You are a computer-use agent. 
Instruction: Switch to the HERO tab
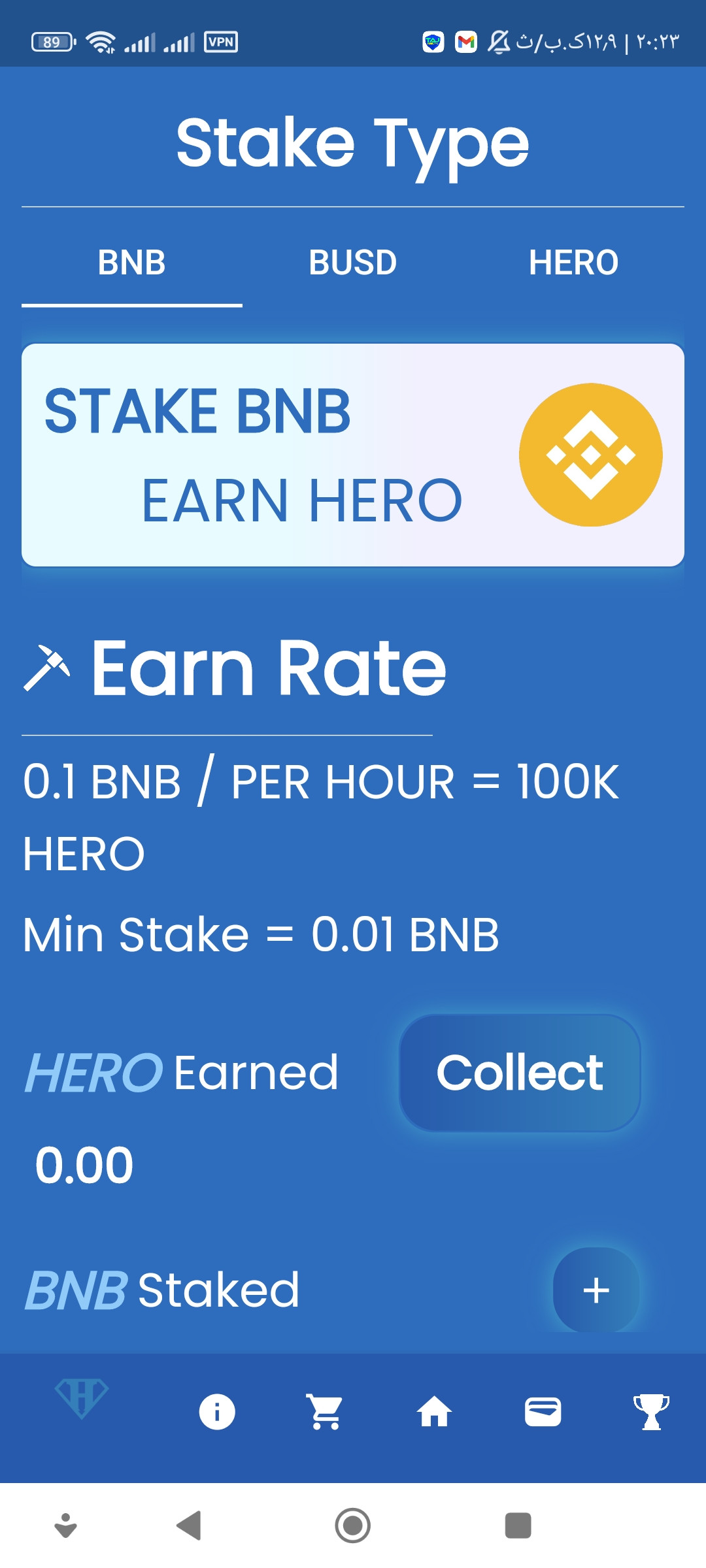(x=573, y=263)
